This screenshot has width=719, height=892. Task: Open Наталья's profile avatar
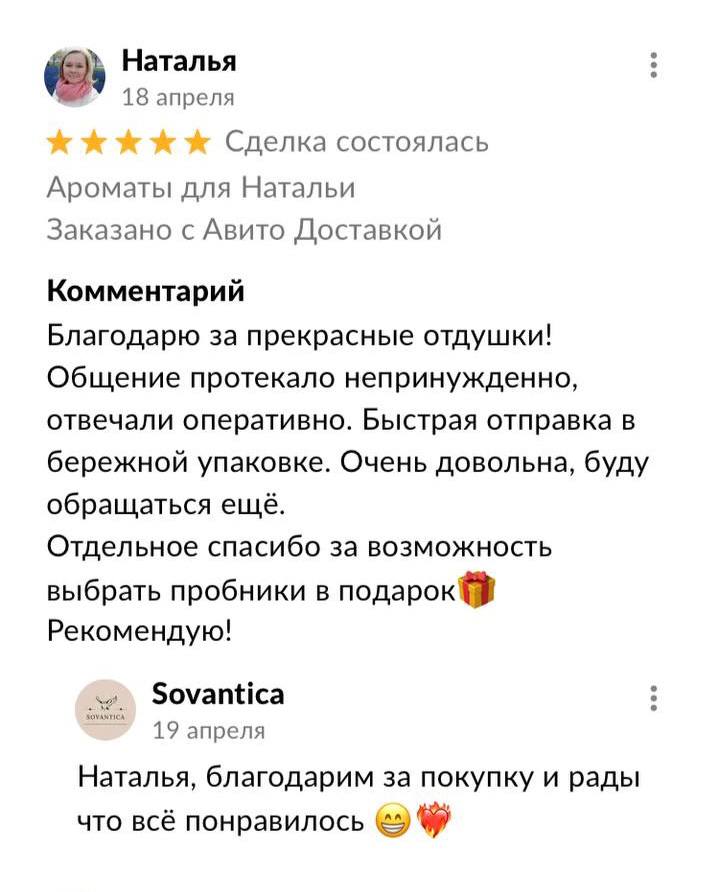tap(75, 77)
